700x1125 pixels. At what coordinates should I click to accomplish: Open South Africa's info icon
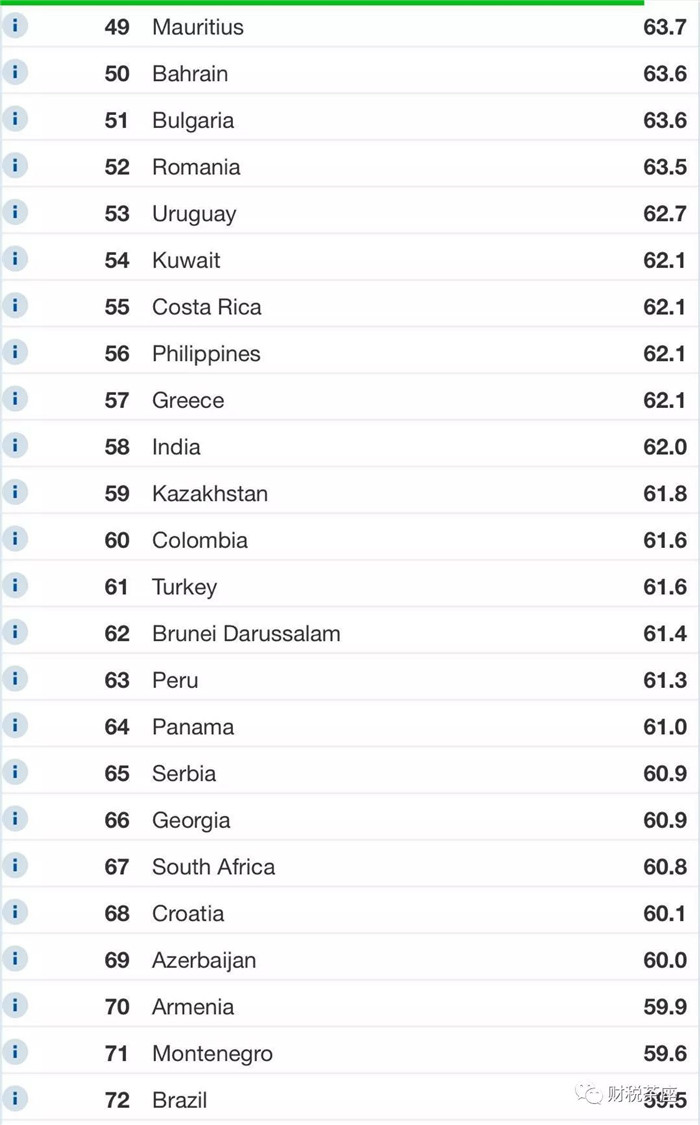pos(15,865)
